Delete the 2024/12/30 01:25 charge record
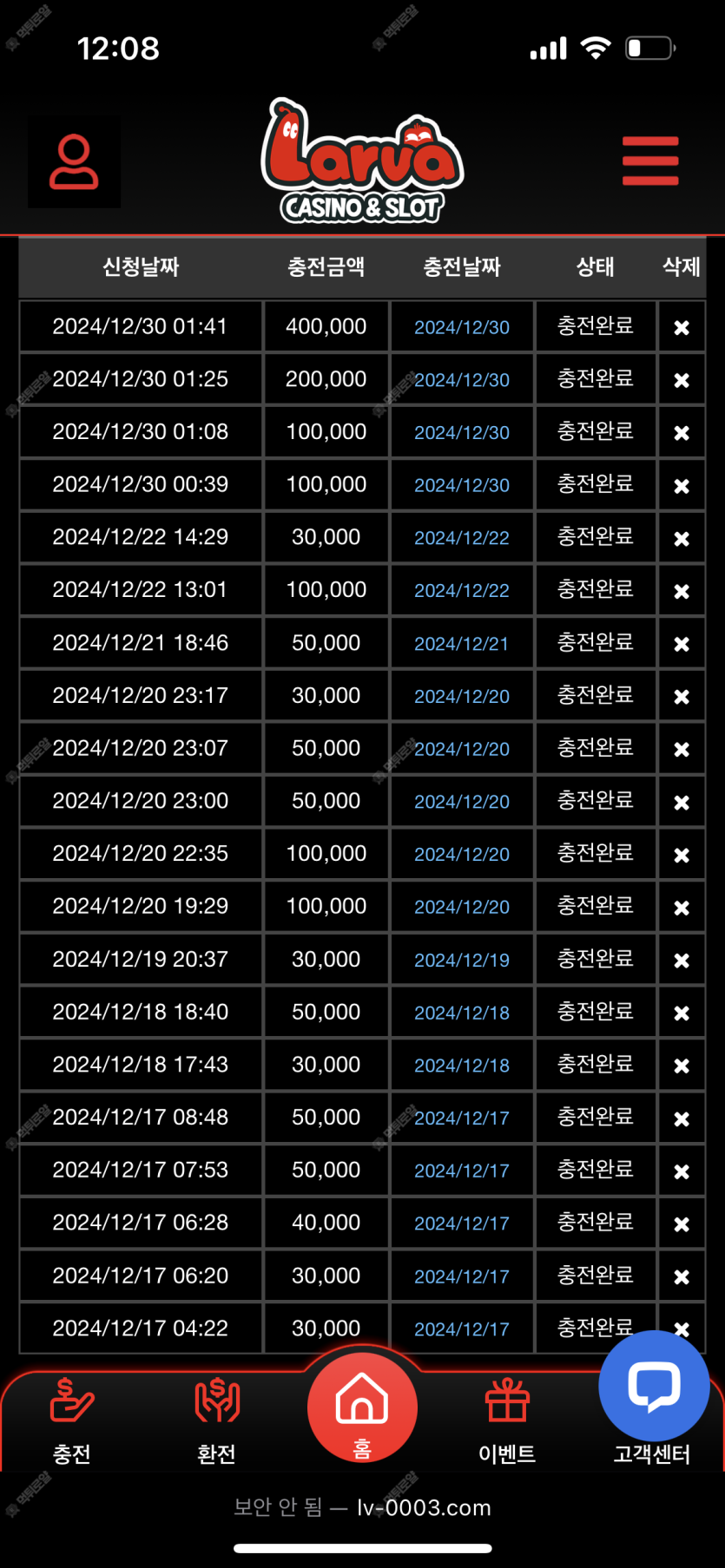 [682, 380]
